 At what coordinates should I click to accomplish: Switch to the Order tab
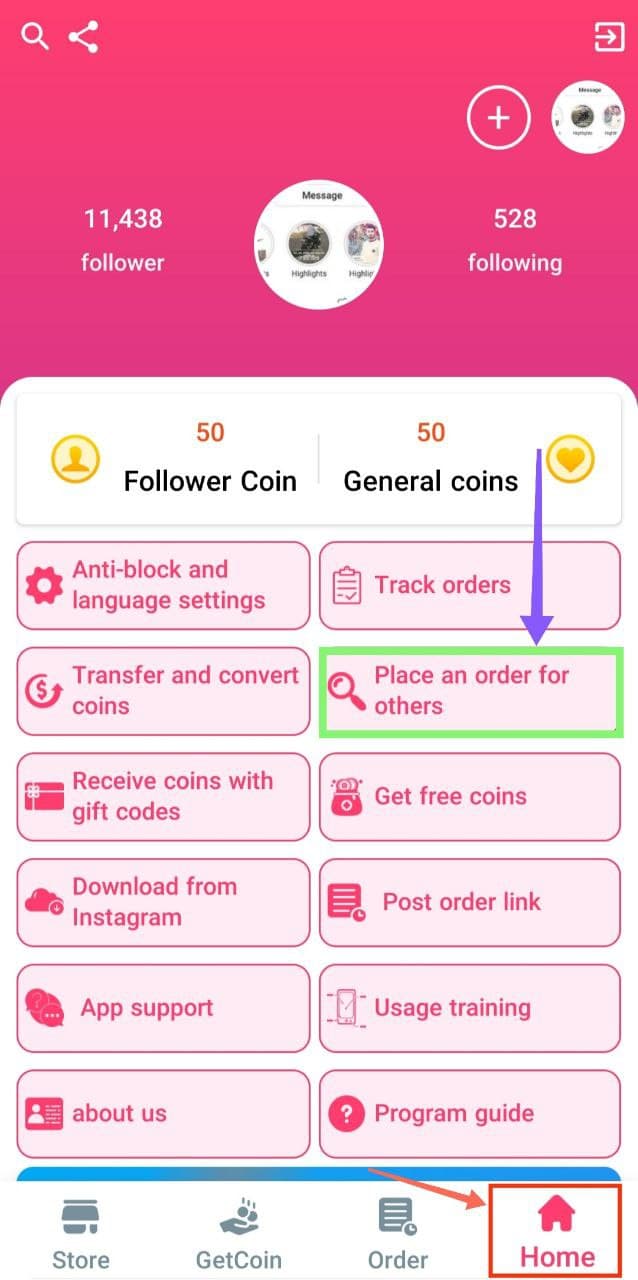click(398, 1232)
